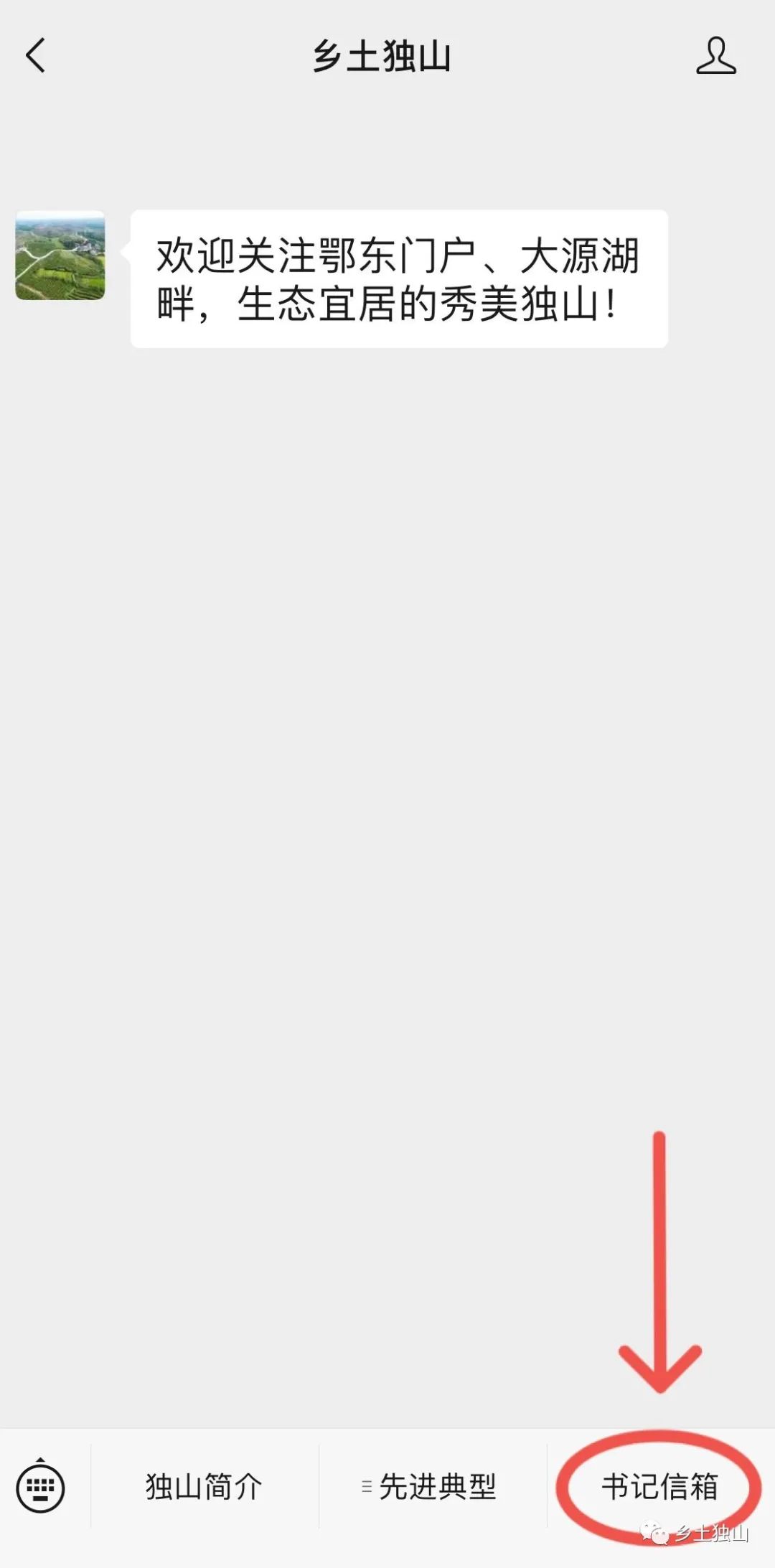775x1568 pixels.
Task: Tap the 乡土独山 avatar picture
Action: 60,255
